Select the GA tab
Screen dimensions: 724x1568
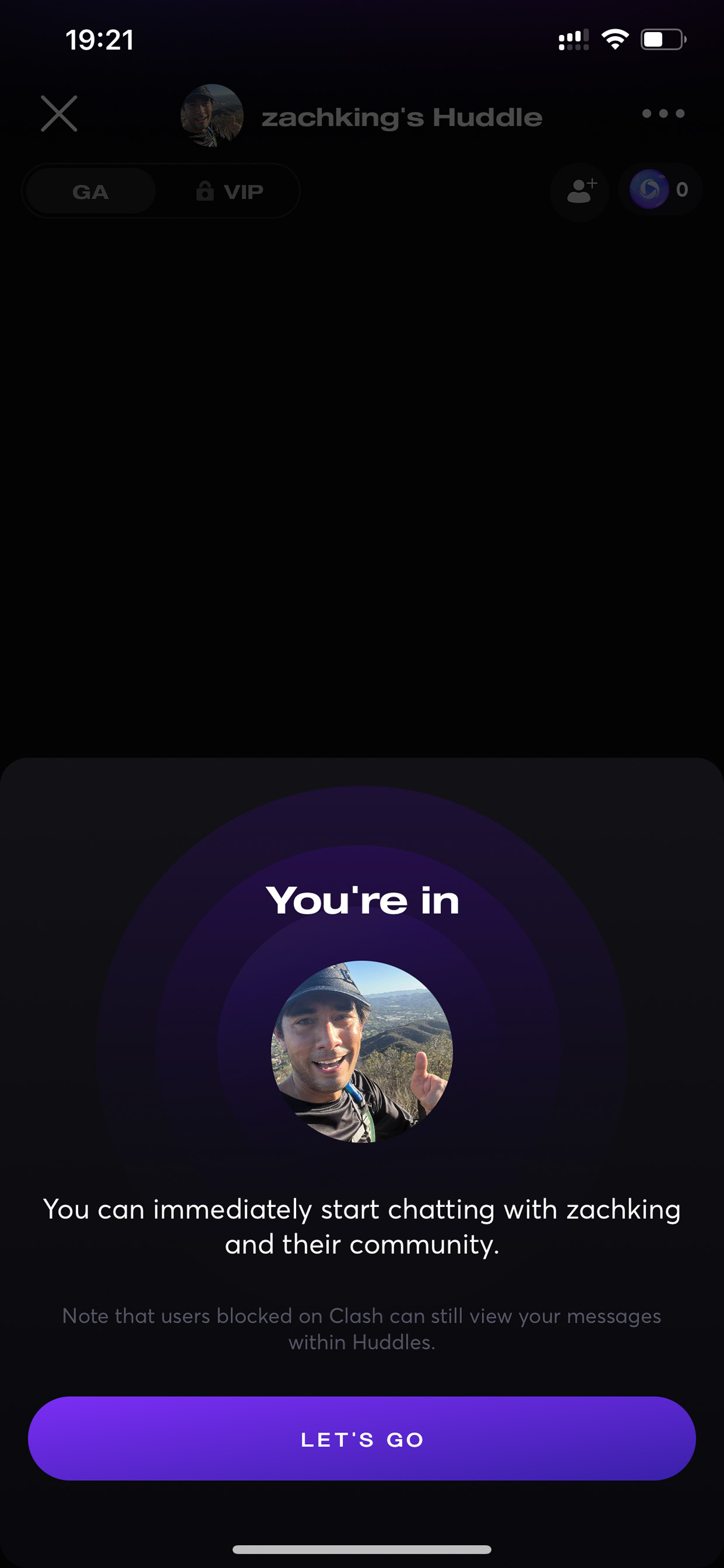tap(90, 191)
